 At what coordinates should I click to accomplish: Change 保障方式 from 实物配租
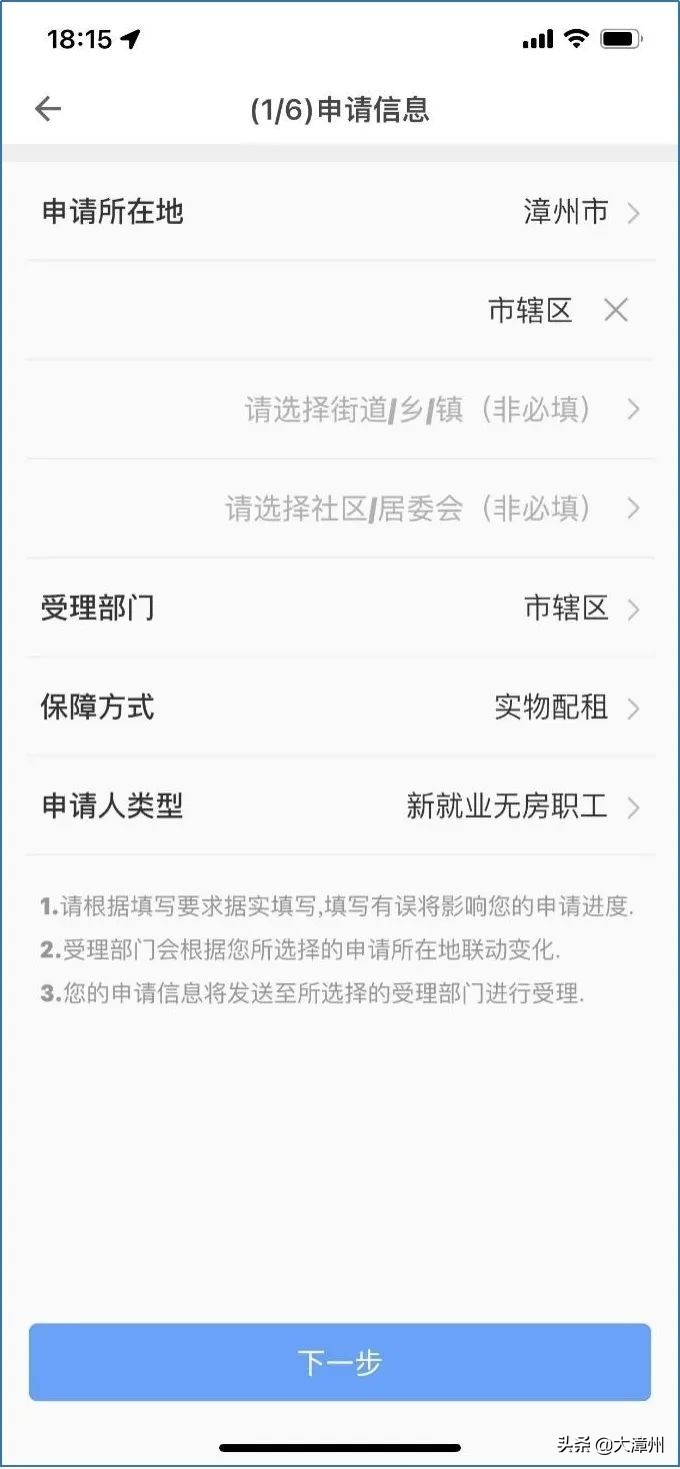click(565, 707)
